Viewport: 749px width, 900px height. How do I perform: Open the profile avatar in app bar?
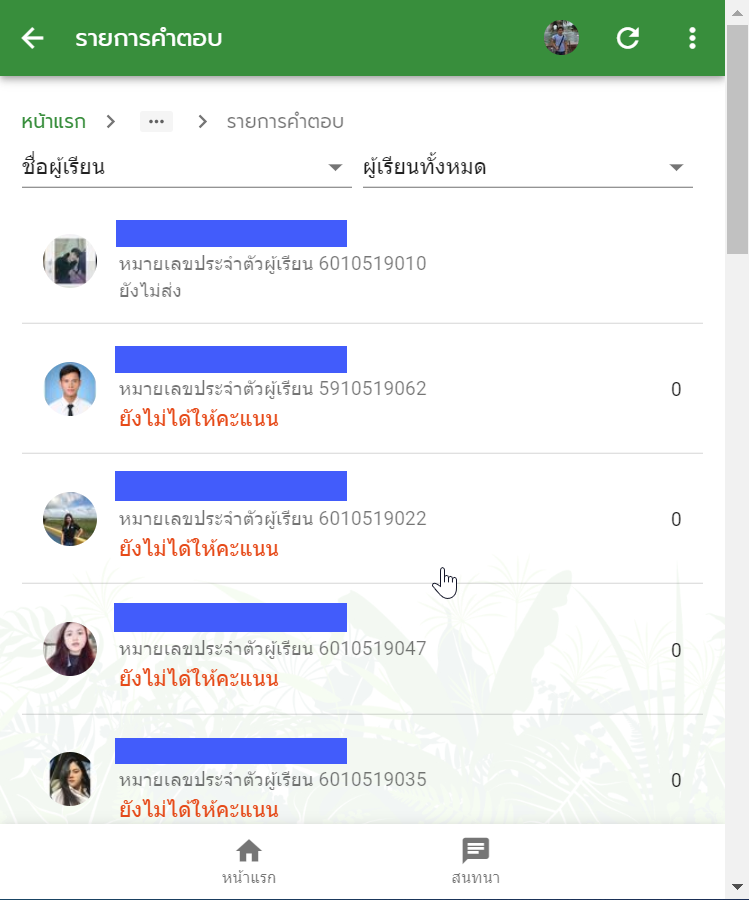click(x=562, y=38)
